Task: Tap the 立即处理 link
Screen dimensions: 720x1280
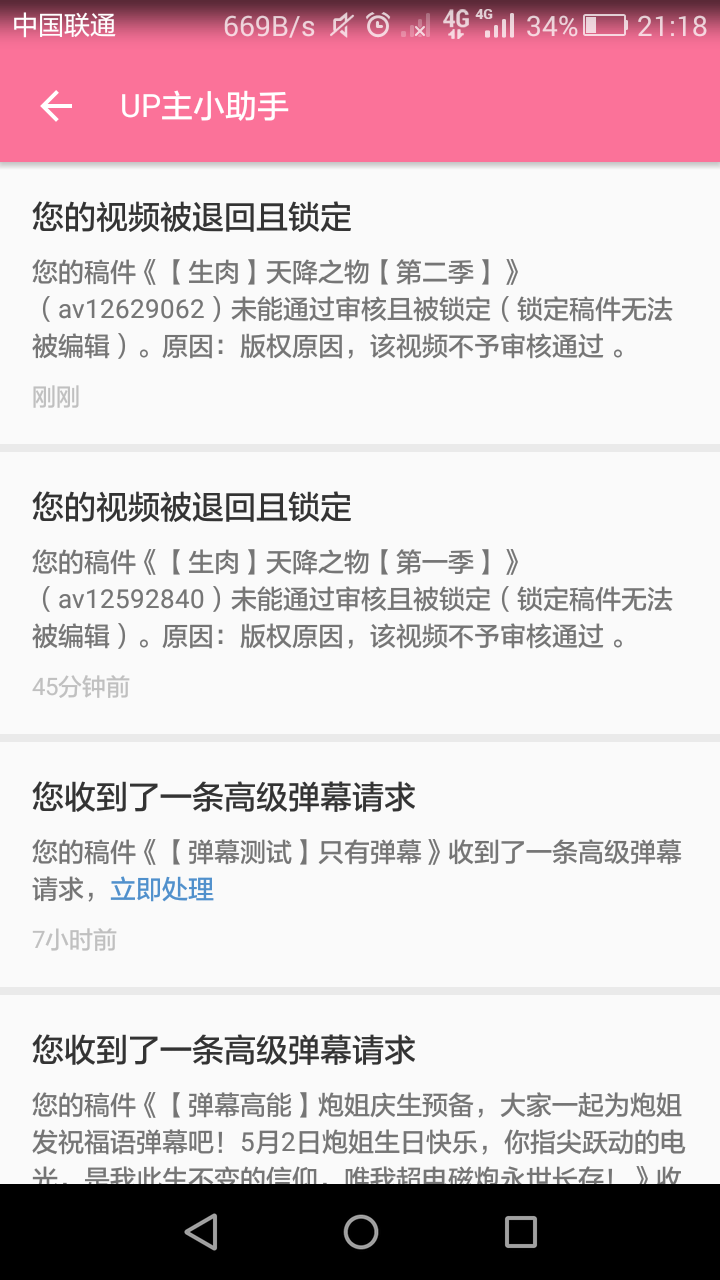Action: [x=162, y=889]
